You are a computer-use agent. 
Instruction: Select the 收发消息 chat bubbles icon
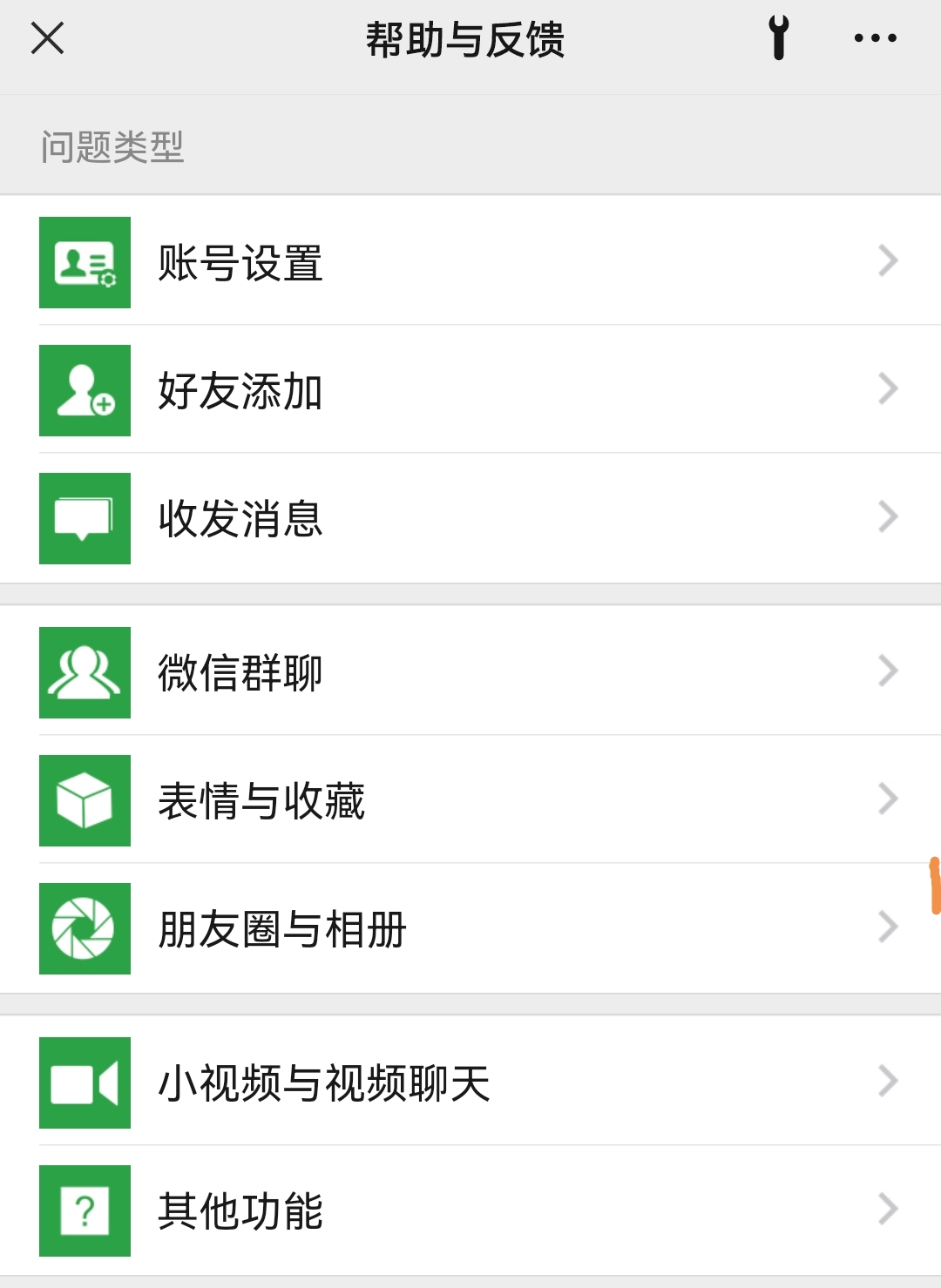pyautogui.click(x=84, y=518)
